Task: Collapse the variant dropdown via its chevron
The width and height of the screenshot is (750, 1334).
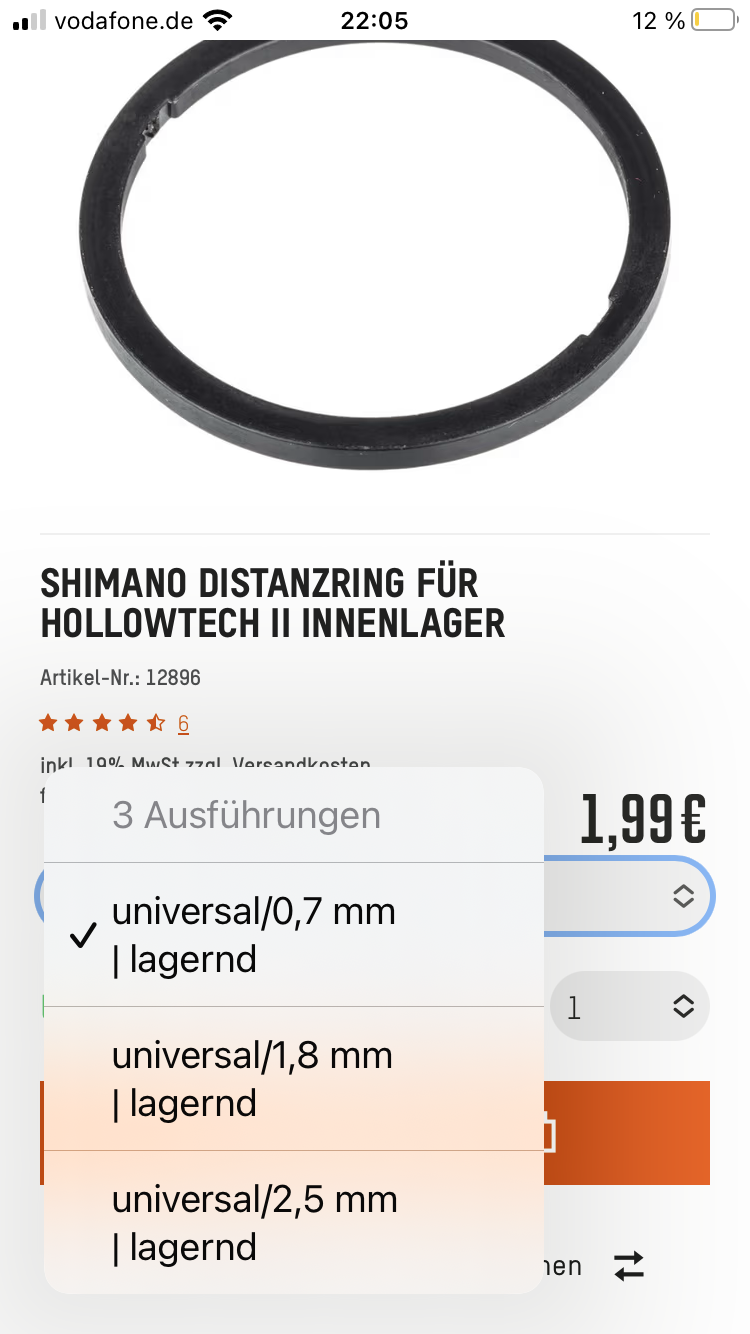Action: click(683, 896)
